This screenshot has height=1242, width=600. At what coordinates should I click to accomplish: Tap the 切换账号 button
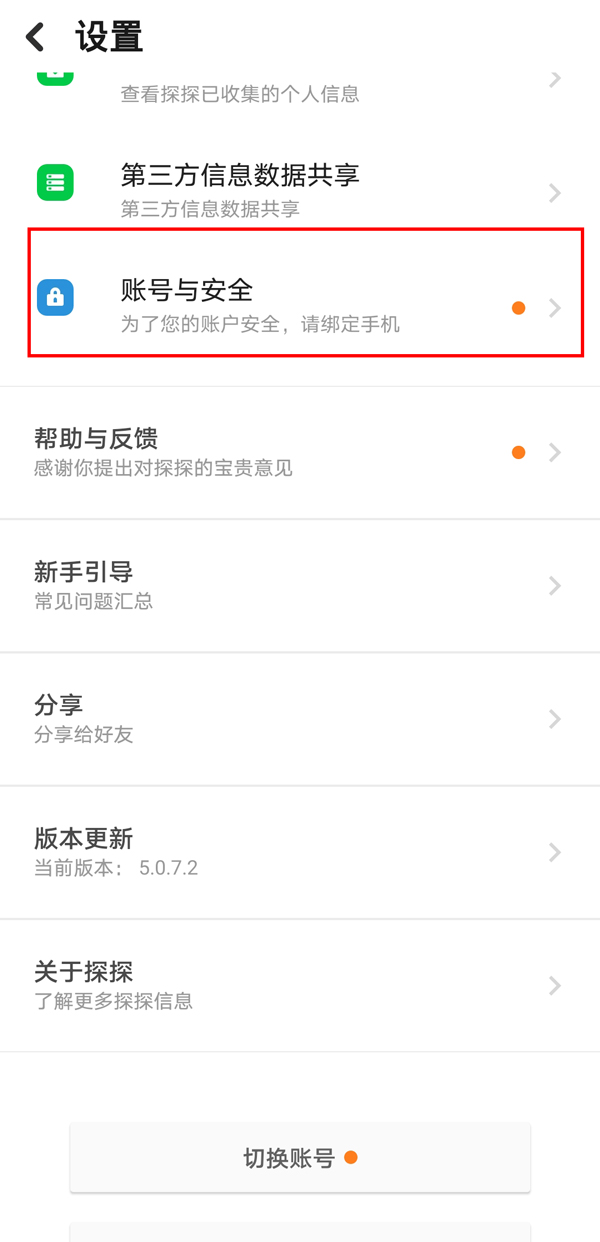pyautogui.click(x=300, y=1158)
